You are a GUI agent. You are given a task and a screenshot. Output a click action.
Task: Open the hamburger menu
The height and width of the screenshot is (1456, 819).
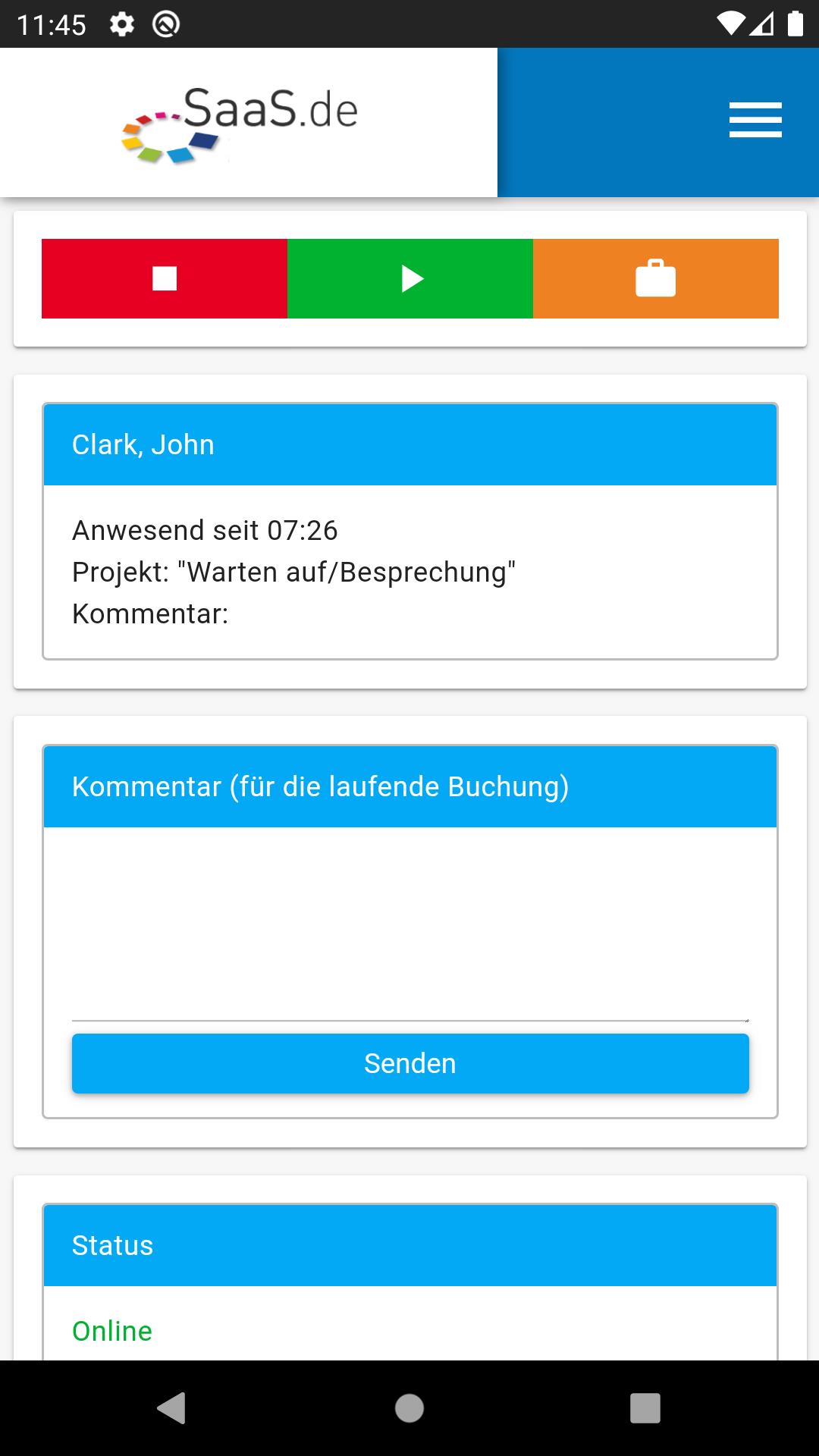(x=755, y=121)
